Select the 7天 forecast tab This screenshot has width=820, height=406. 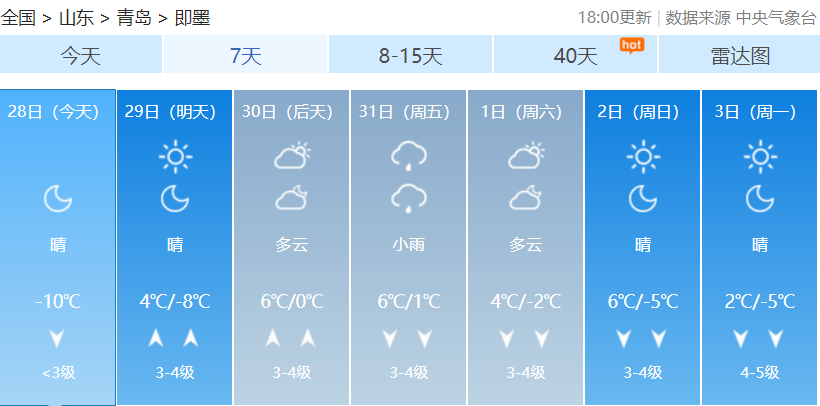(245, 54)
